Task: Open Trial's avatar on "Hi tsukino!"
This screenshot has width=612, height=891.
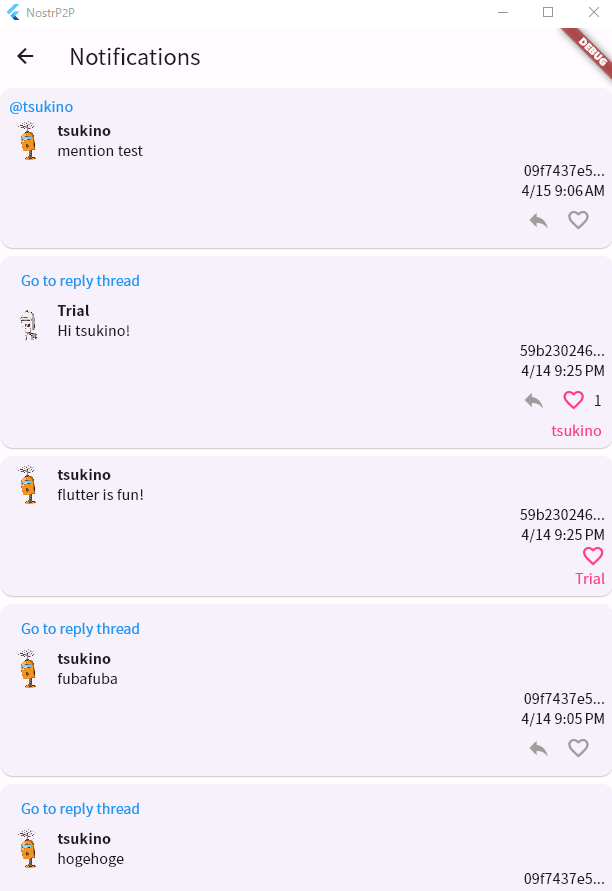Action: pyautogui.click(x=28, y=324)
